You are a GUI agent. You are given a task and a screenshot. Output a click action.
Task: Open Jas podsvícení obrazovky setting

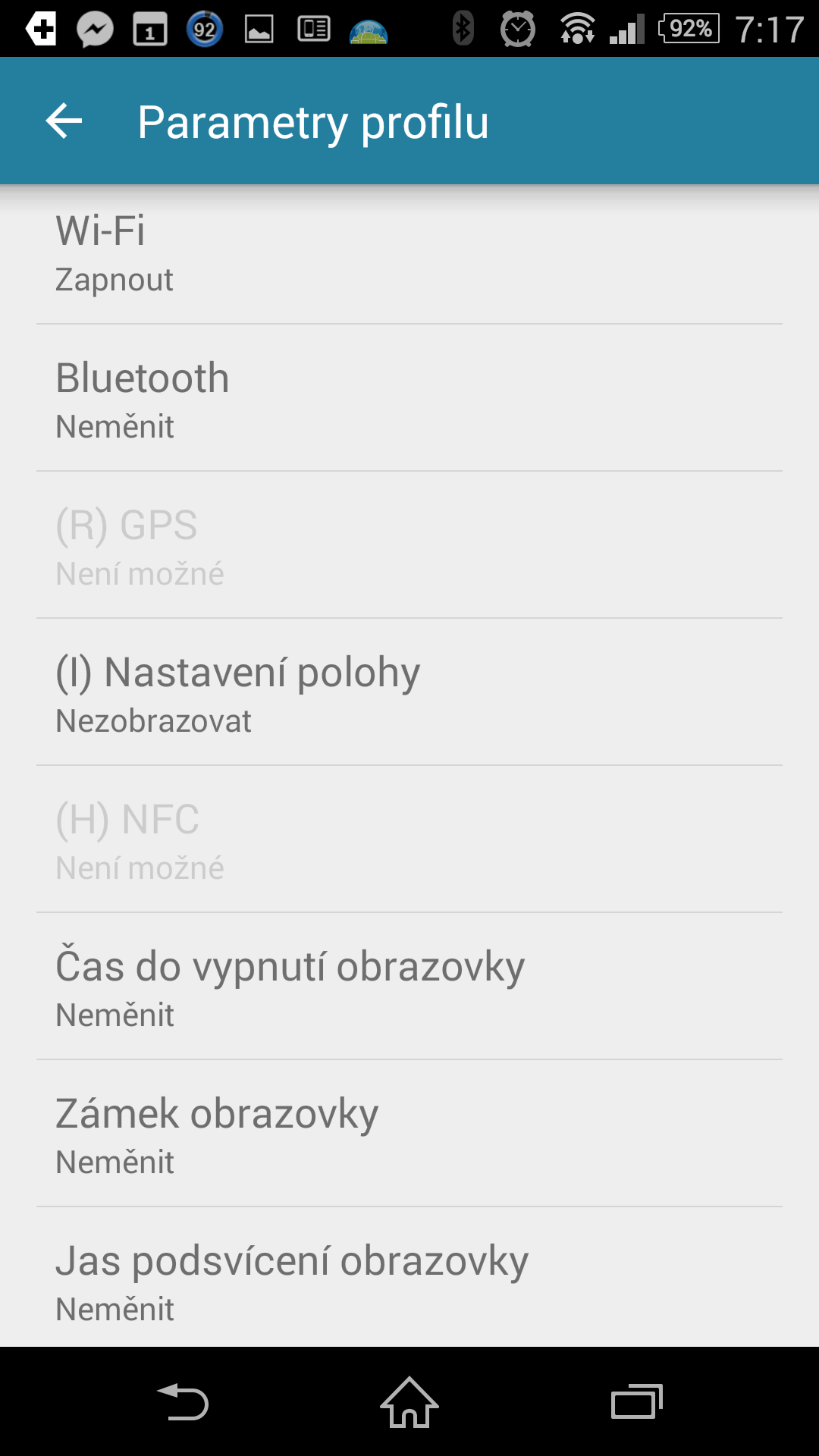point(409,1278)
